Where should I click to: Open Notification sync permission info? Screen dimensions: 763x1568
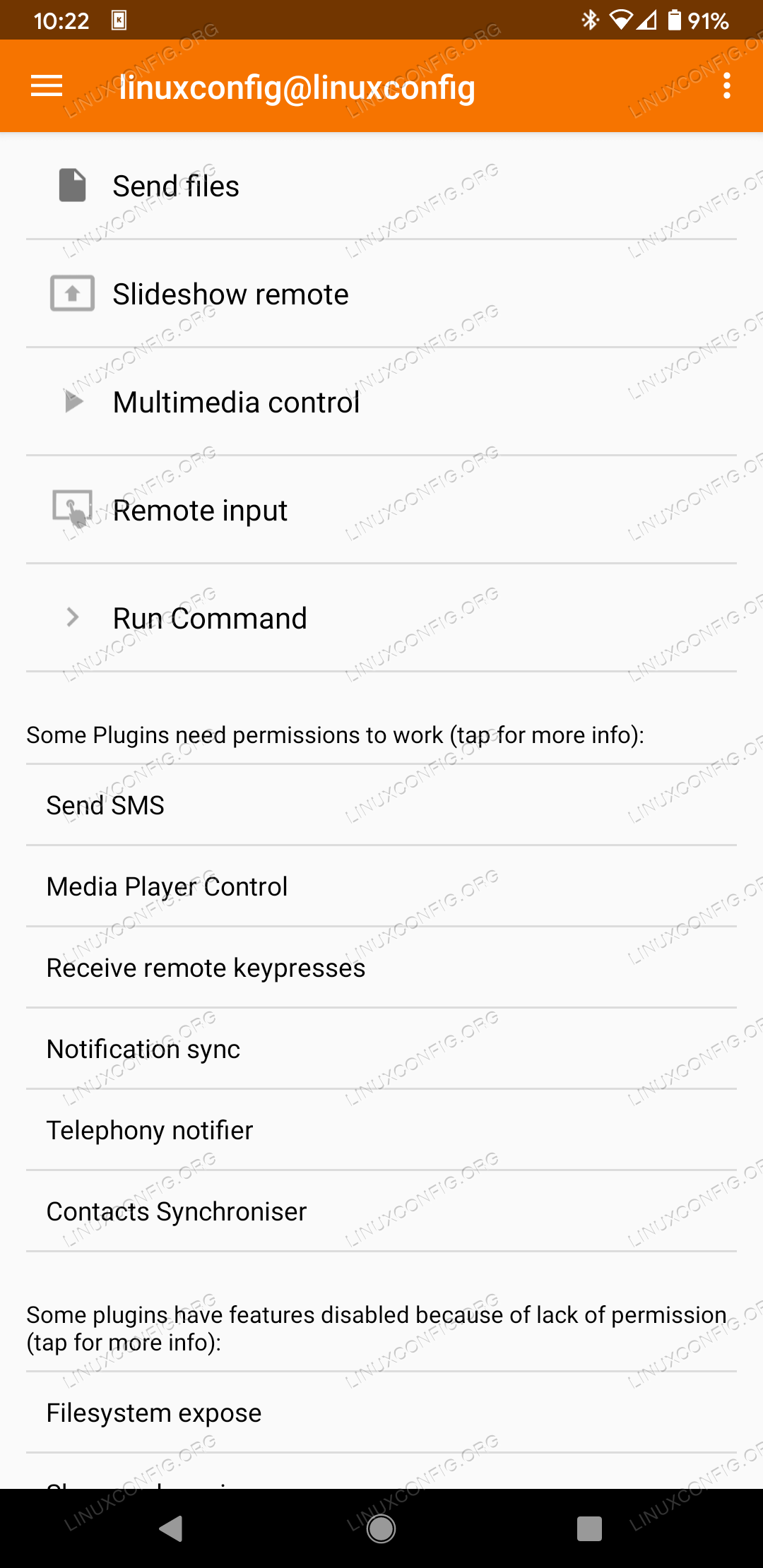[x=381, y=1049]
